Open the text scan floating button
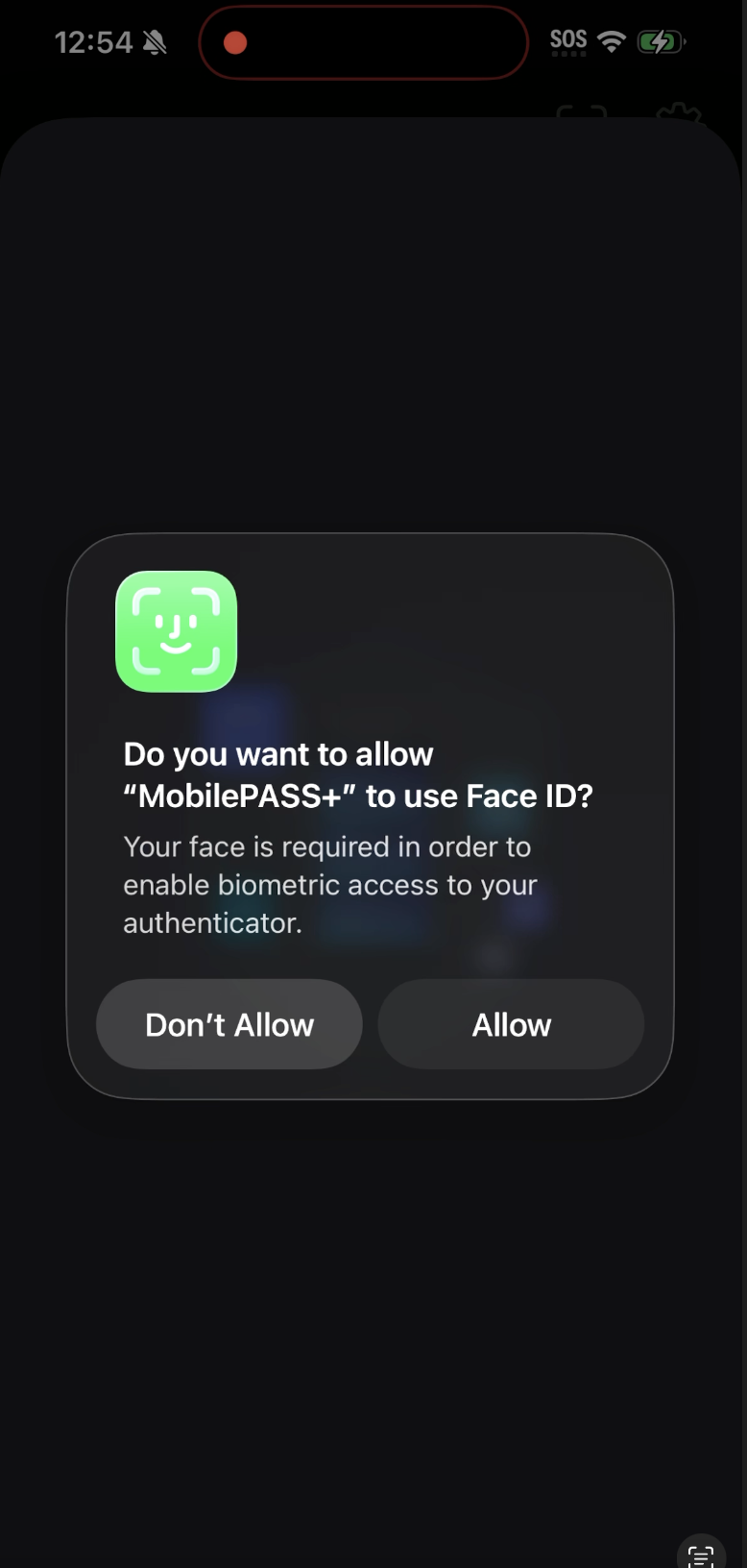Image resolution: width=747 pixels, height=1568 pixels. tap(701, 1553)
